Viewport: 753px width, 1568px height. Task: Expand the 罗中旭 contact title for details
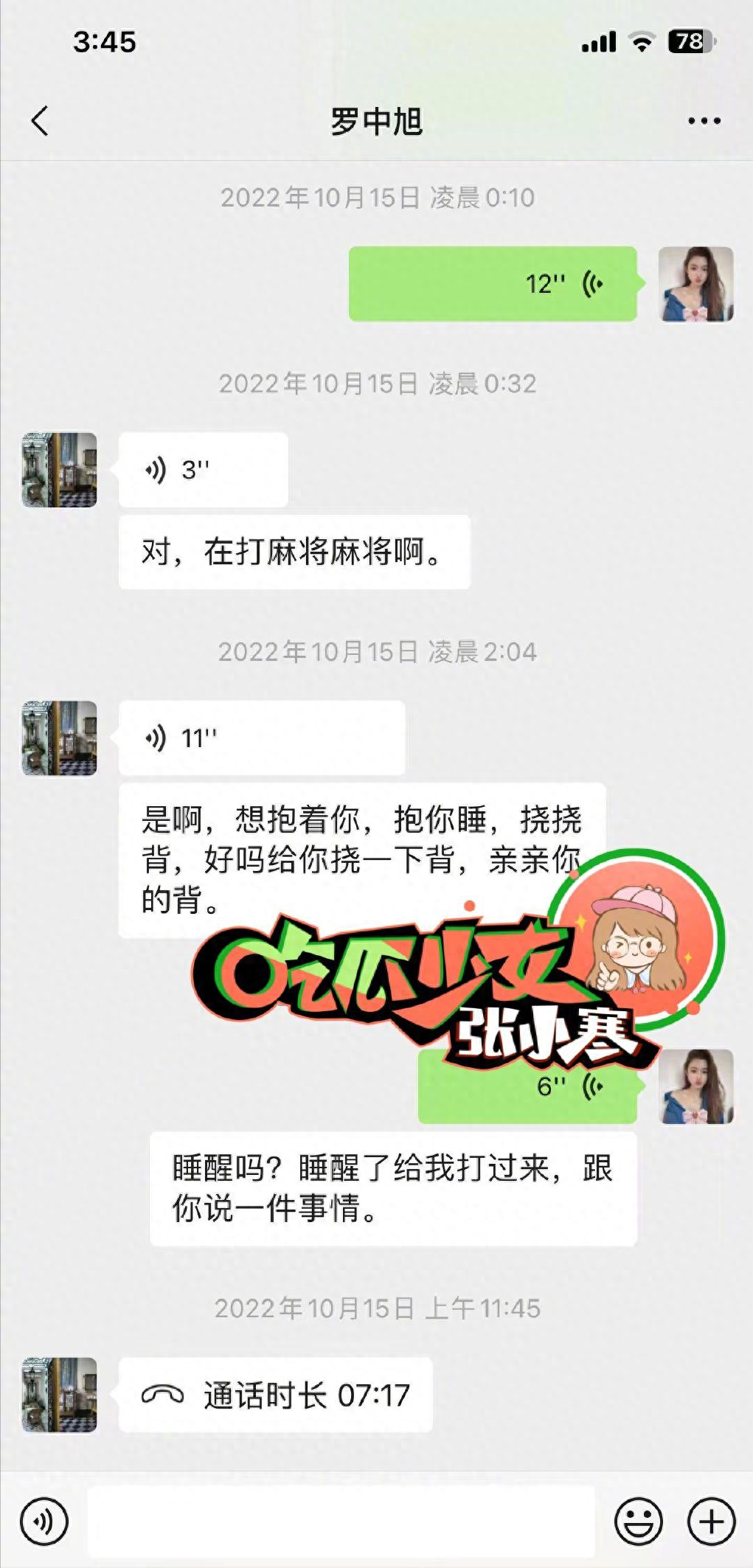[x=376, y=122]
